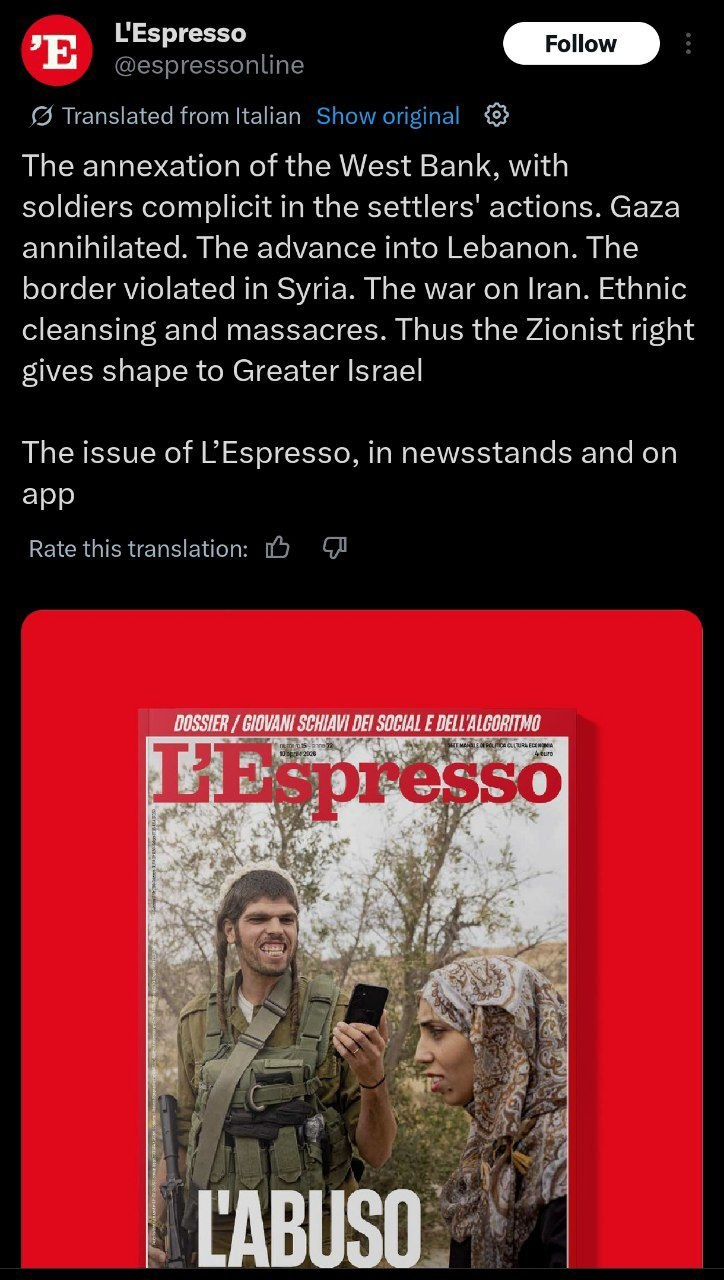Follow the L'Espresso account
This screenshot has height=1280, width=724.
pyautogui.click(x=580, y=44)
